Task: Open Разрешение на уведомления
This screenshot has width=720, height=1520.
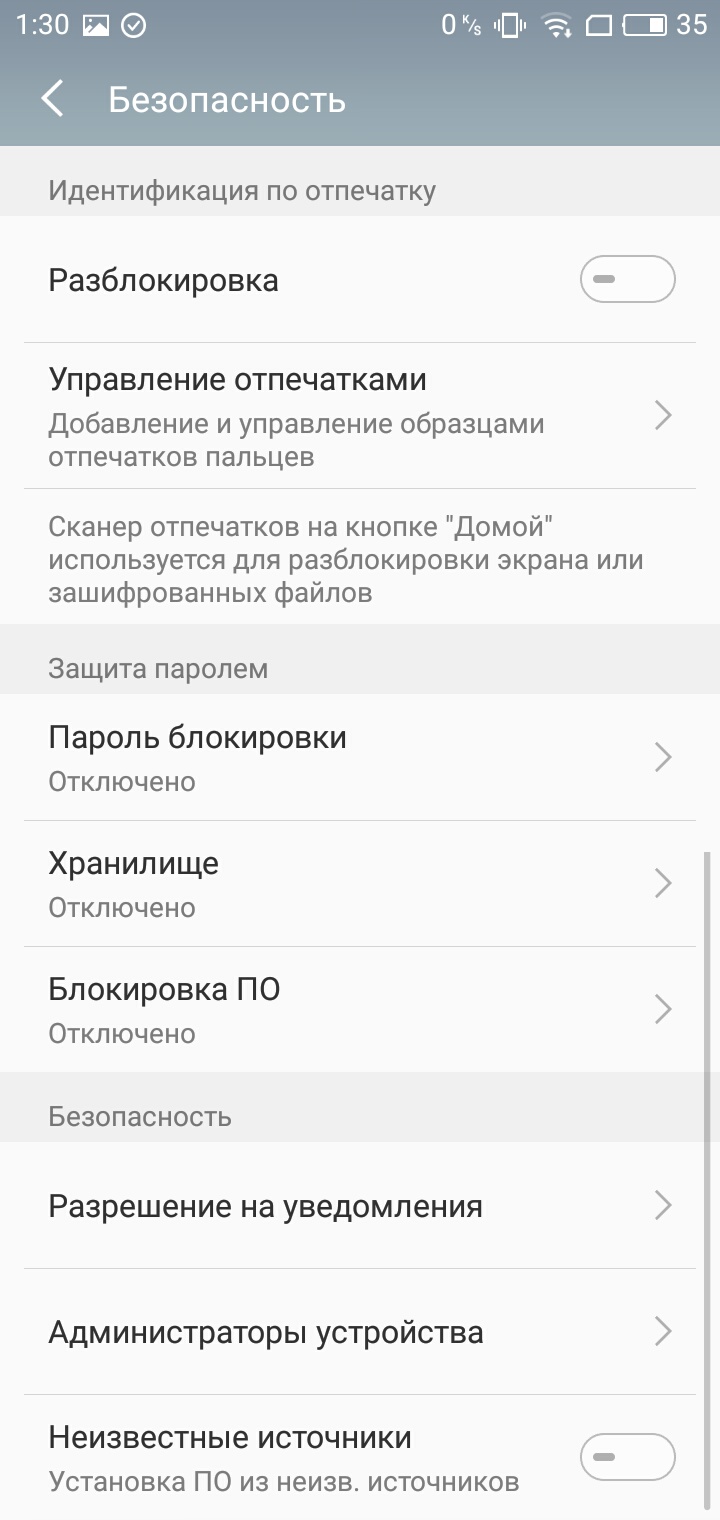Action: tap(360, 1206)
